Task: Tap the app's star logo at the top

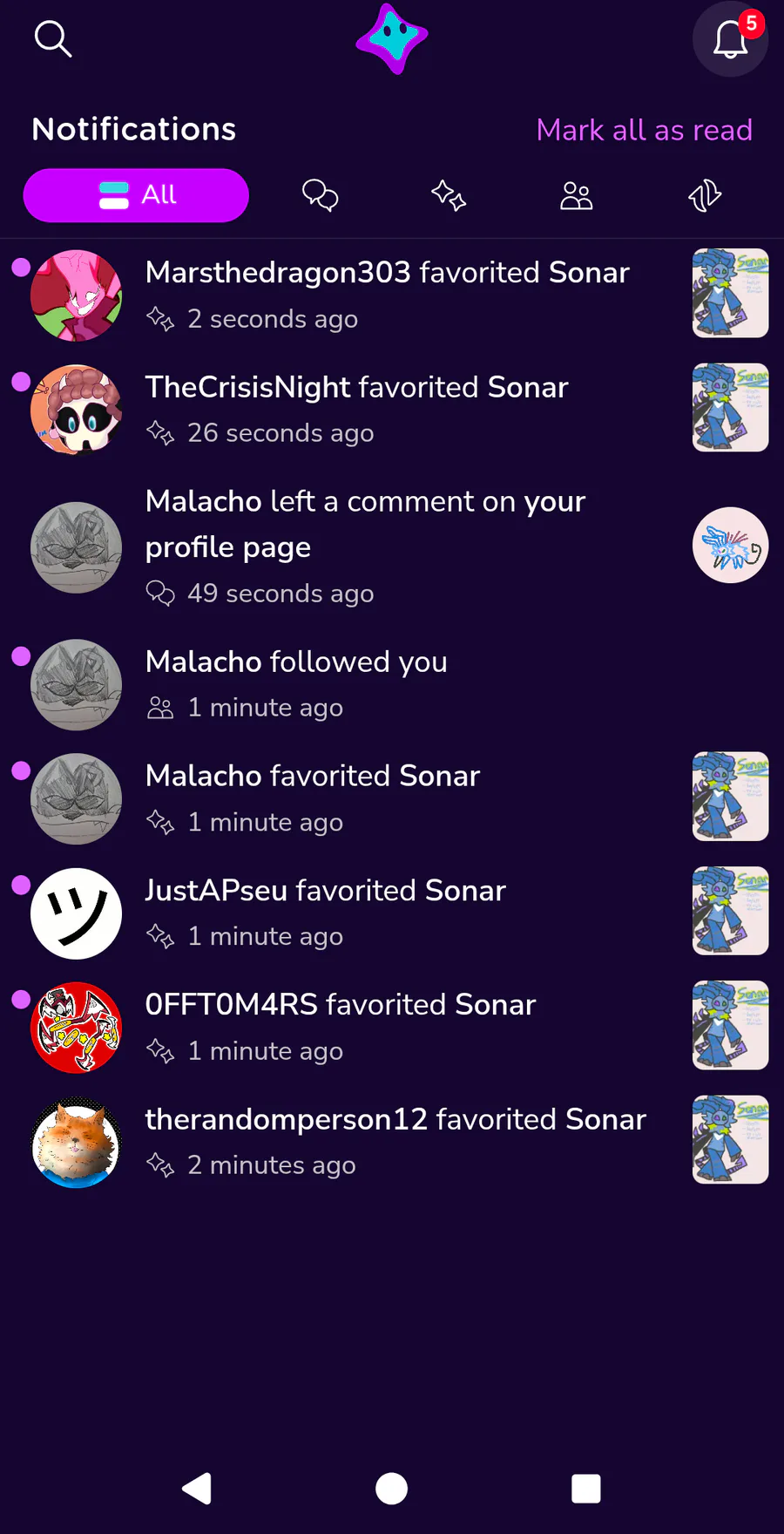Action: 392,39
